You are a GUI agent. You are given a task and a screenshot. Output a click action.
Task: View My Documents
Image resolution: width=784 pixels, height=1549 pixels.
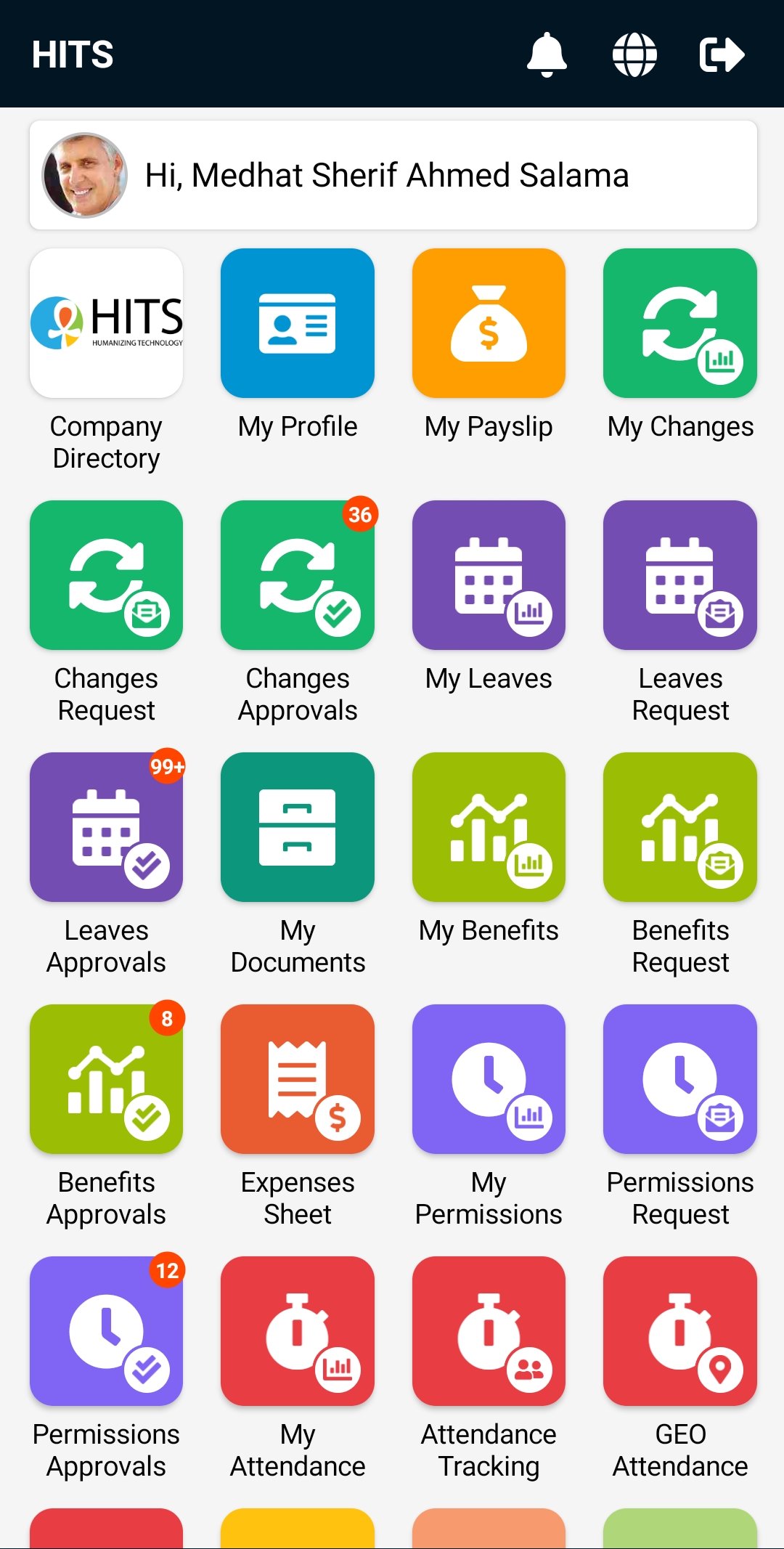coord(298,827)
